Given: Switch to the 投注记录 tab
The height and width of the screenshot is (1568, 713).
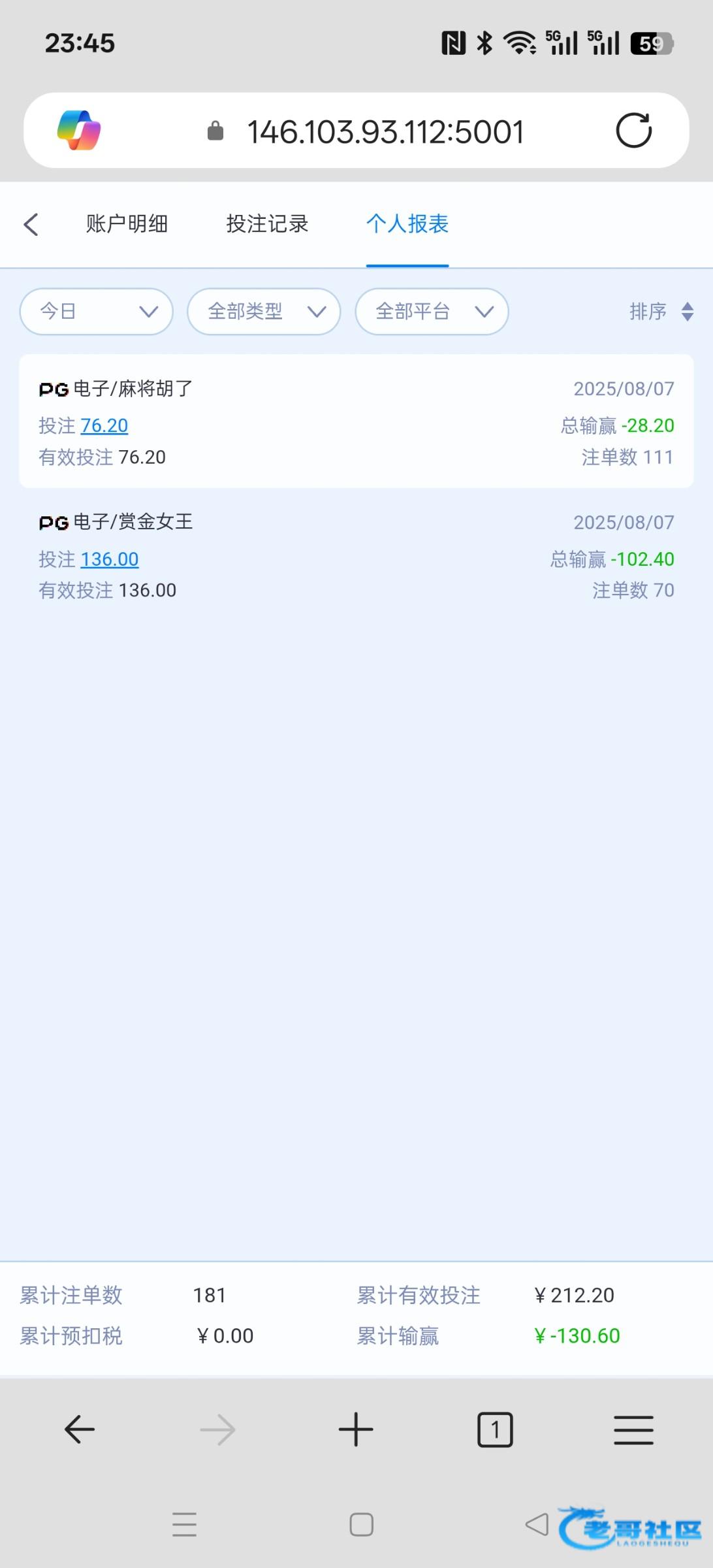Looking at the screenshot, I should click(267, 224).
